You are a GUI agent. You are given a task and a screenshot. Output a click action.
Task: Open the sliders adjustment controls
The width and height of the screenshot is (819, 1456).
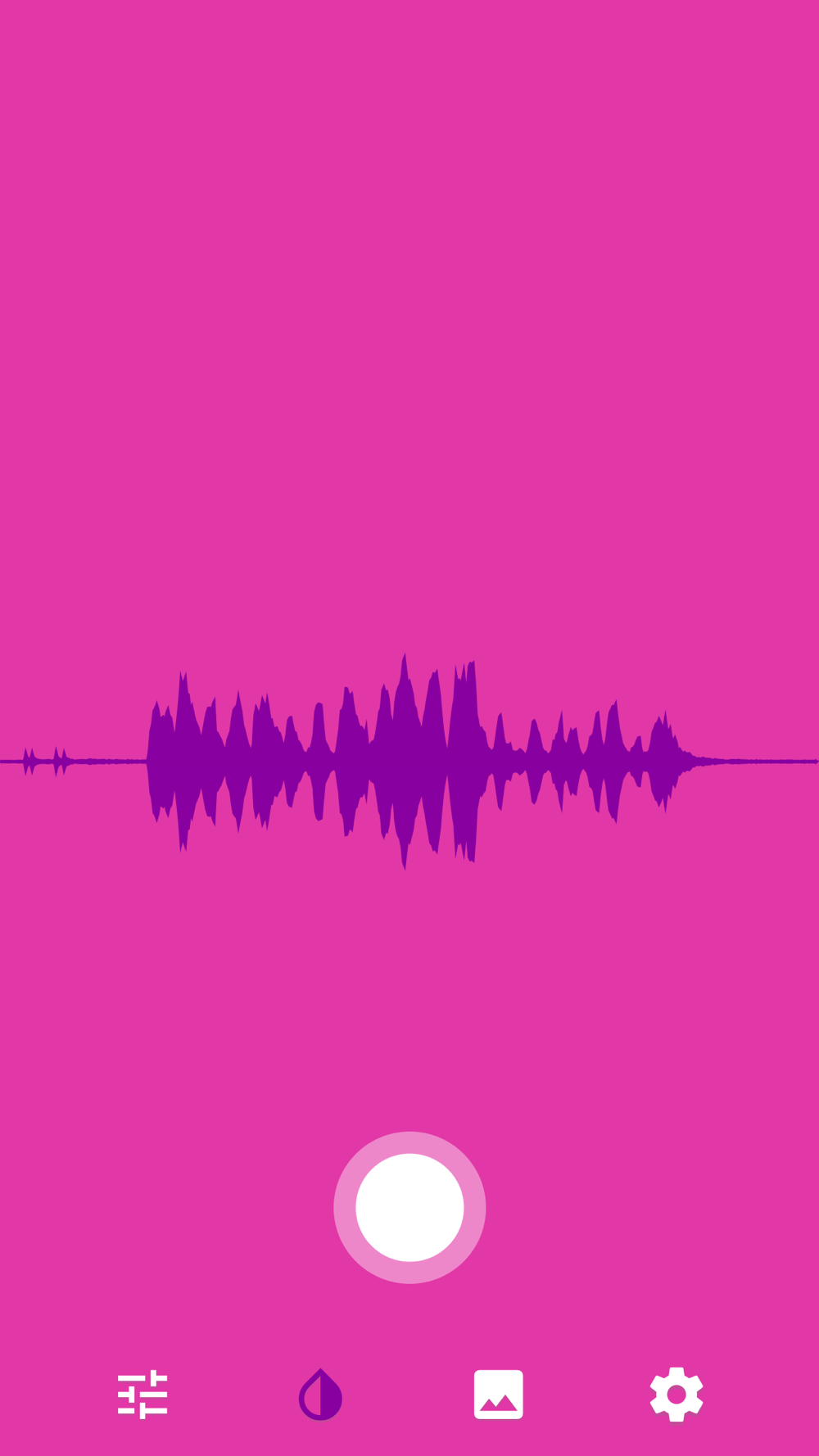[x=143, y=1395]
